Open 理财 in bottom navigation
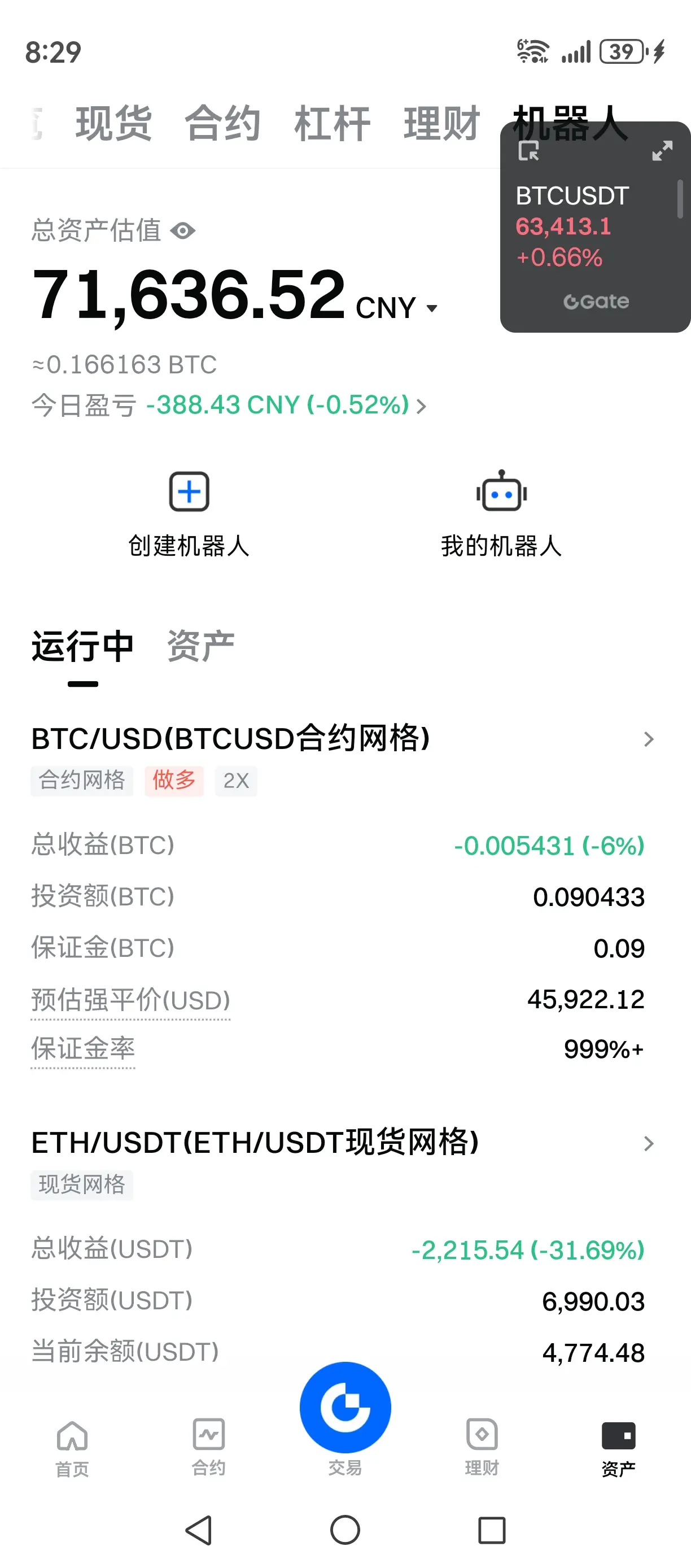Screen dimensions: 691x1568 (x=482, y=1449)
